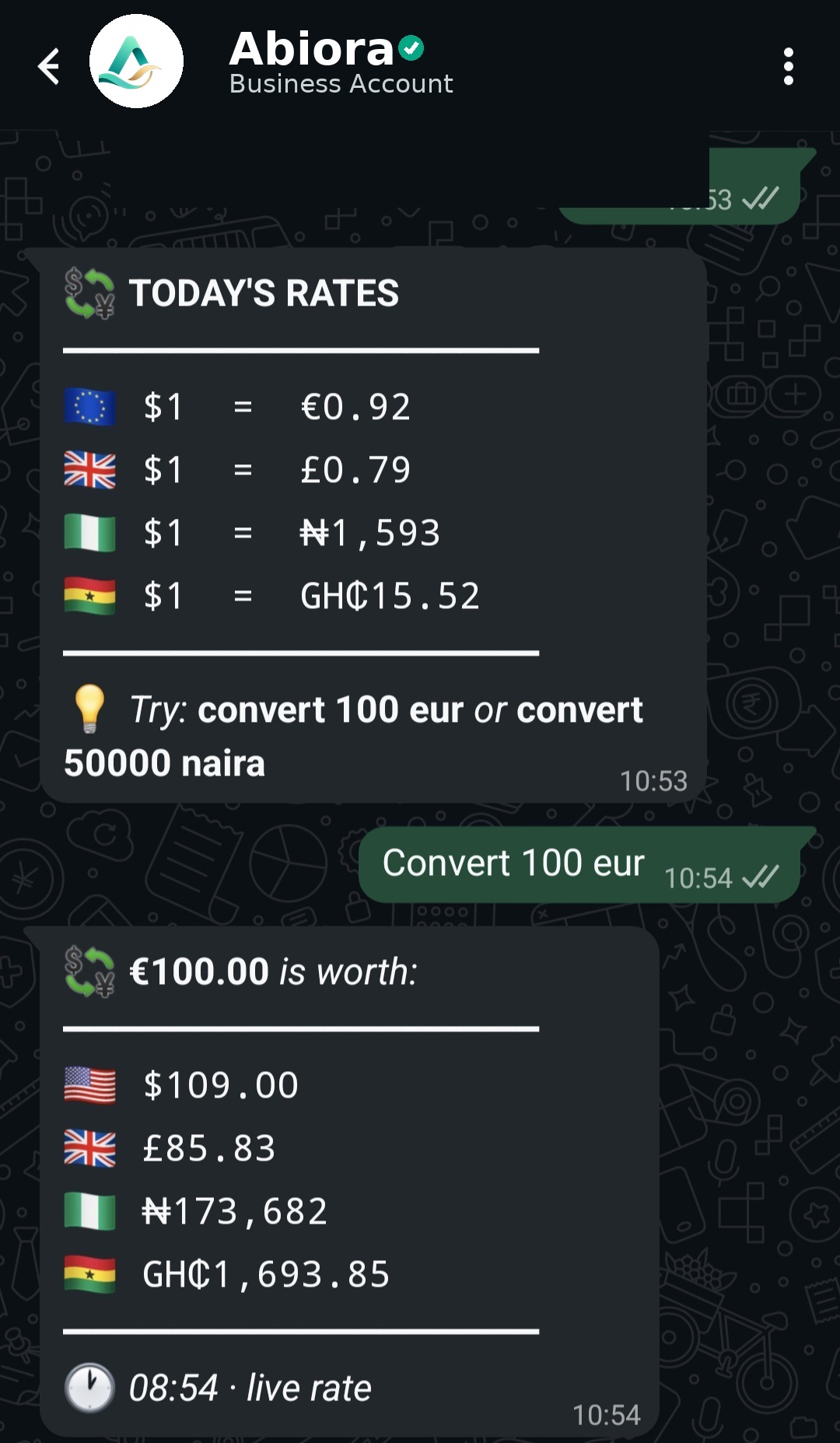Open the three-dot overflow menu

point(788,66)
